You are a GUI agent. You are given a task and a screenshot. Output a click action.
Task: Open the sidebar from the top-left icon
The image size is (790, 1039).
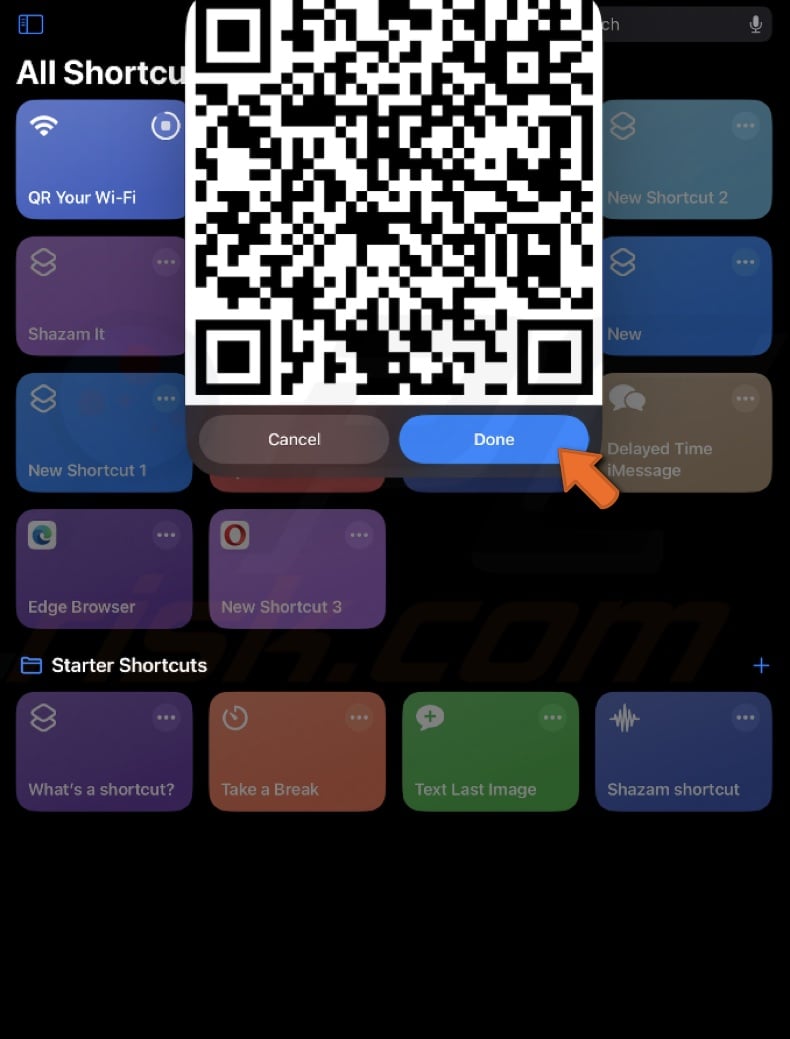pos(30,24)
